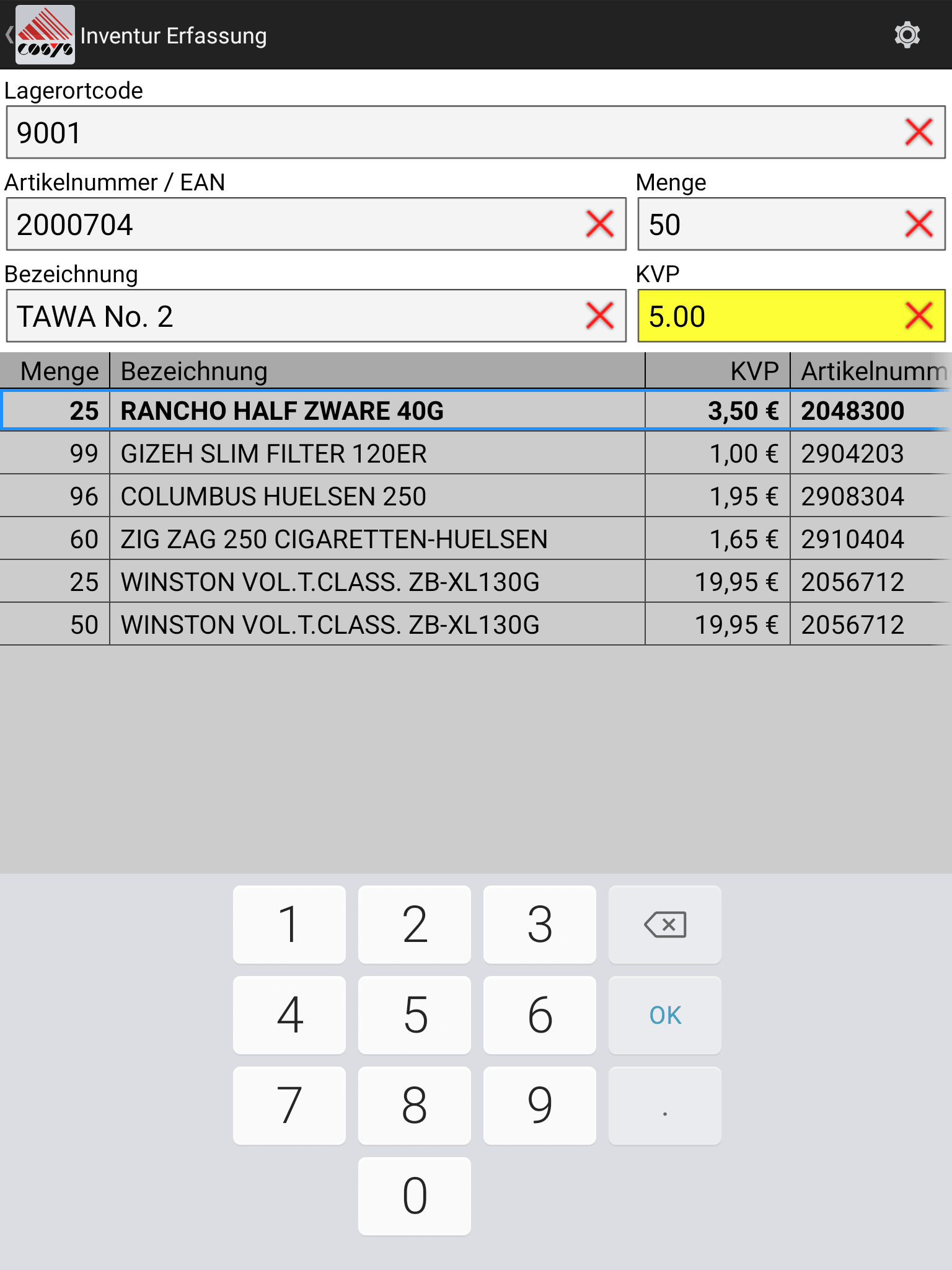The width and height of the screenshot is (952, 1270).
Task: Clear the Menge field
Action: pos(919,224)
